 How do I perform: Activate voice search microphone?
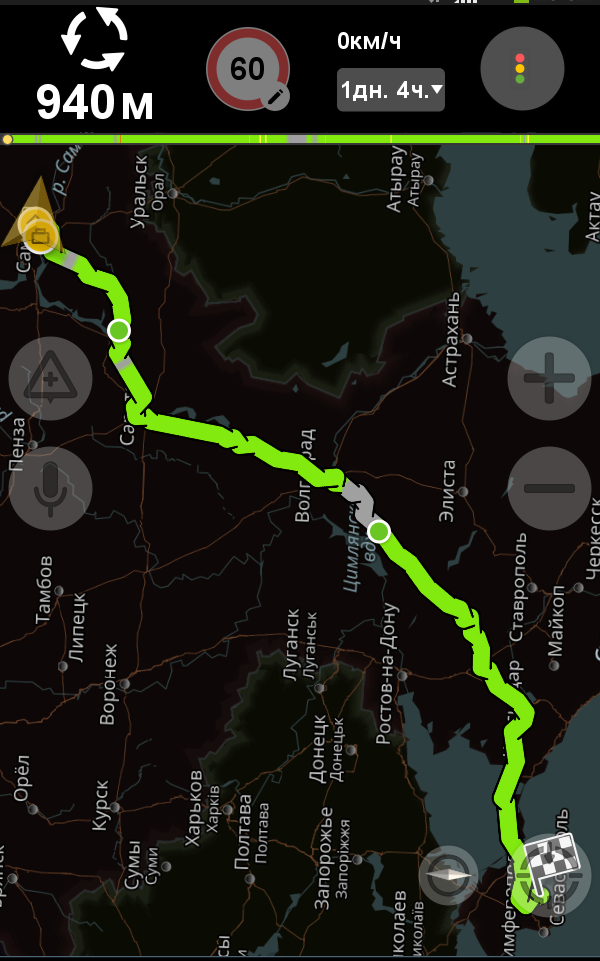click(x=50, y=488)
